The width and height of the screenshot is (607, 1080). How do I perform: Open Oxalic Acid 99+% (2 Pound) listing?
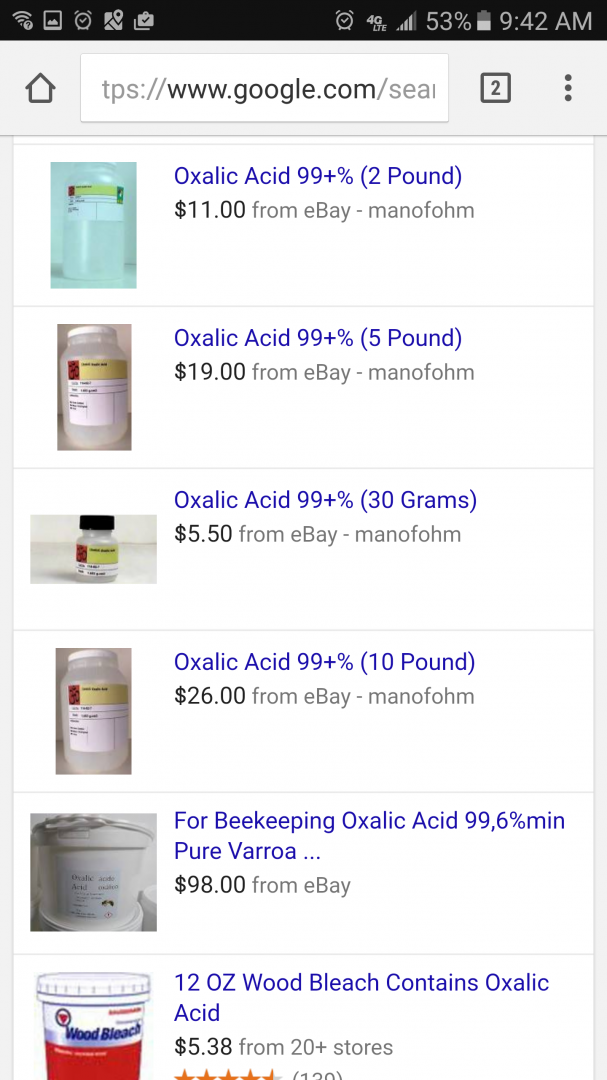click(x=318, y=177)
